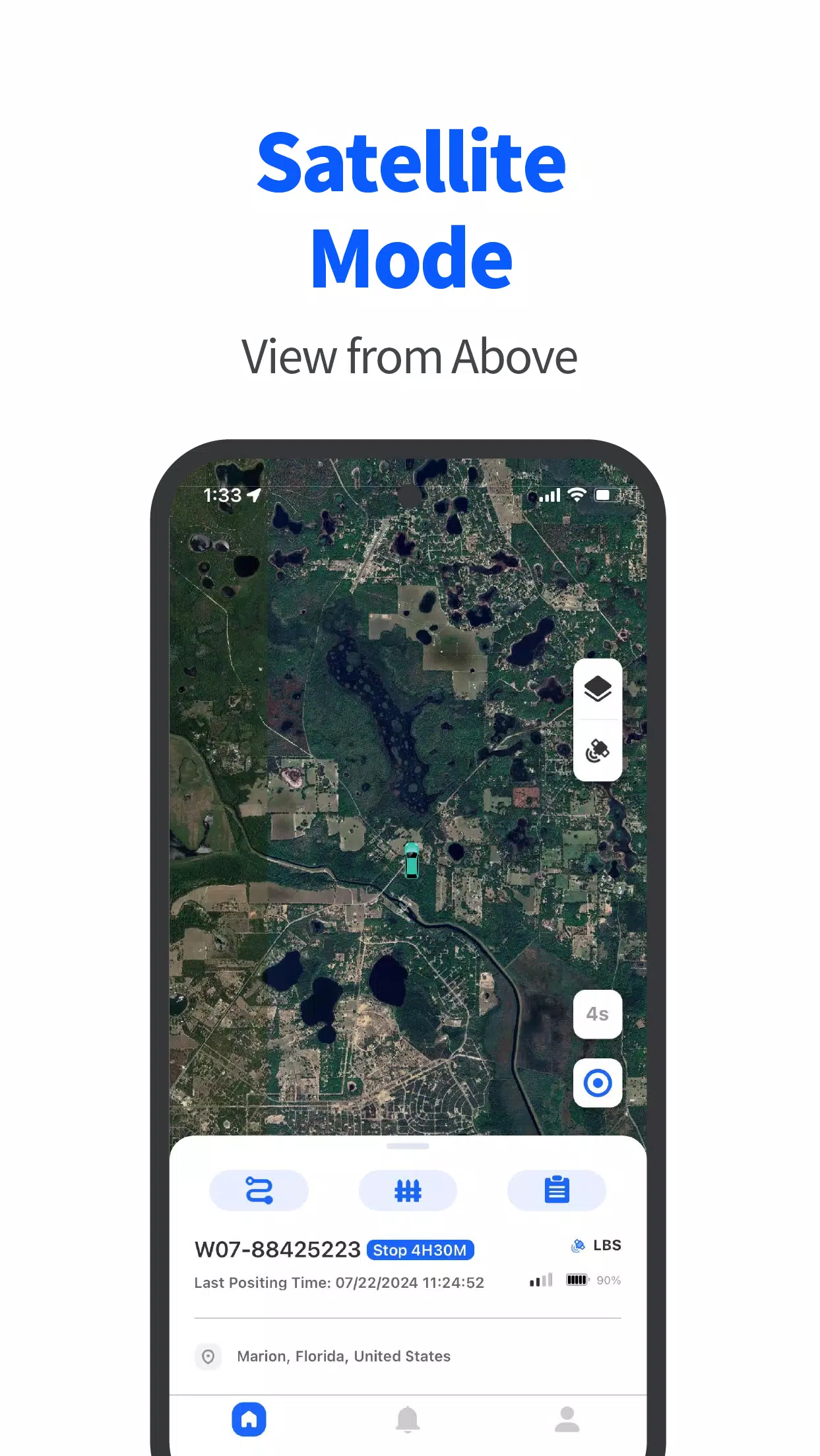Open the trip report clipboard icon

[x=557, y=1190]
